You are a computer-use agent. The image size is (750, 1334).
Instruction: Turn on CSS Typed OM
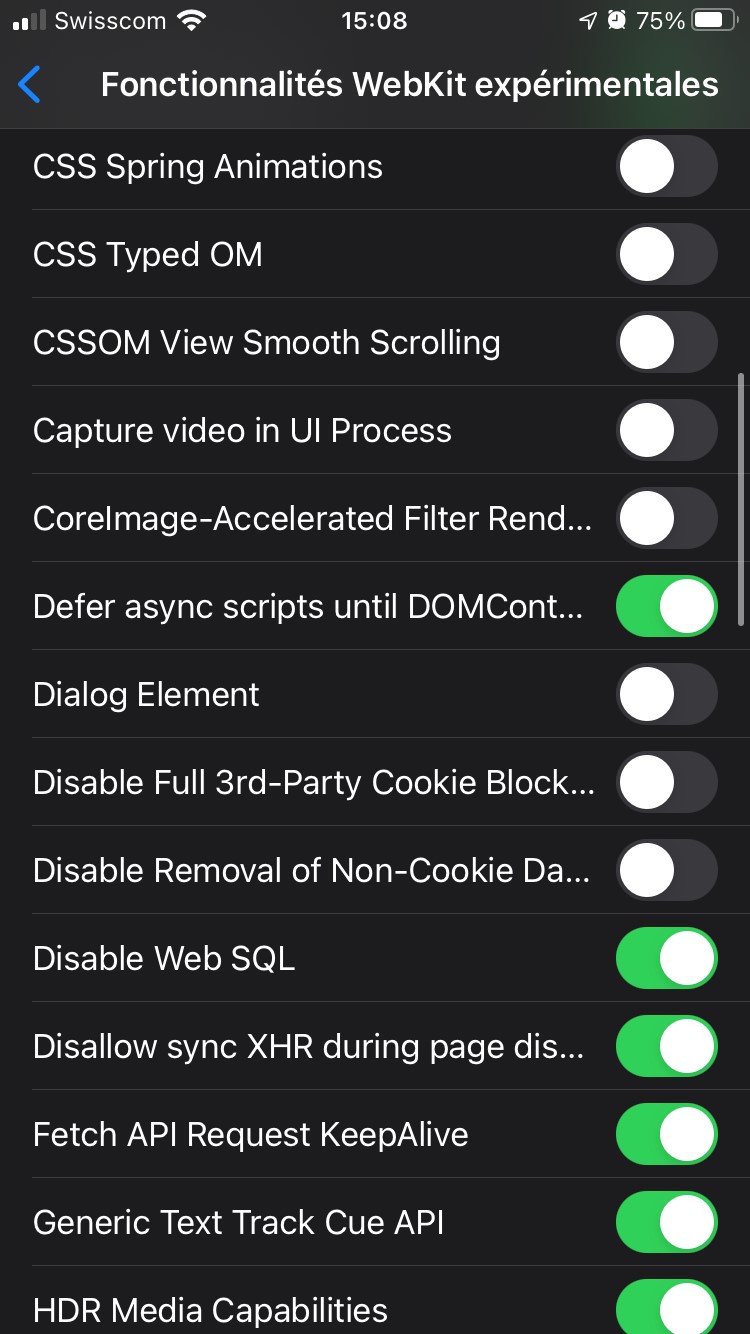point(666,254)
